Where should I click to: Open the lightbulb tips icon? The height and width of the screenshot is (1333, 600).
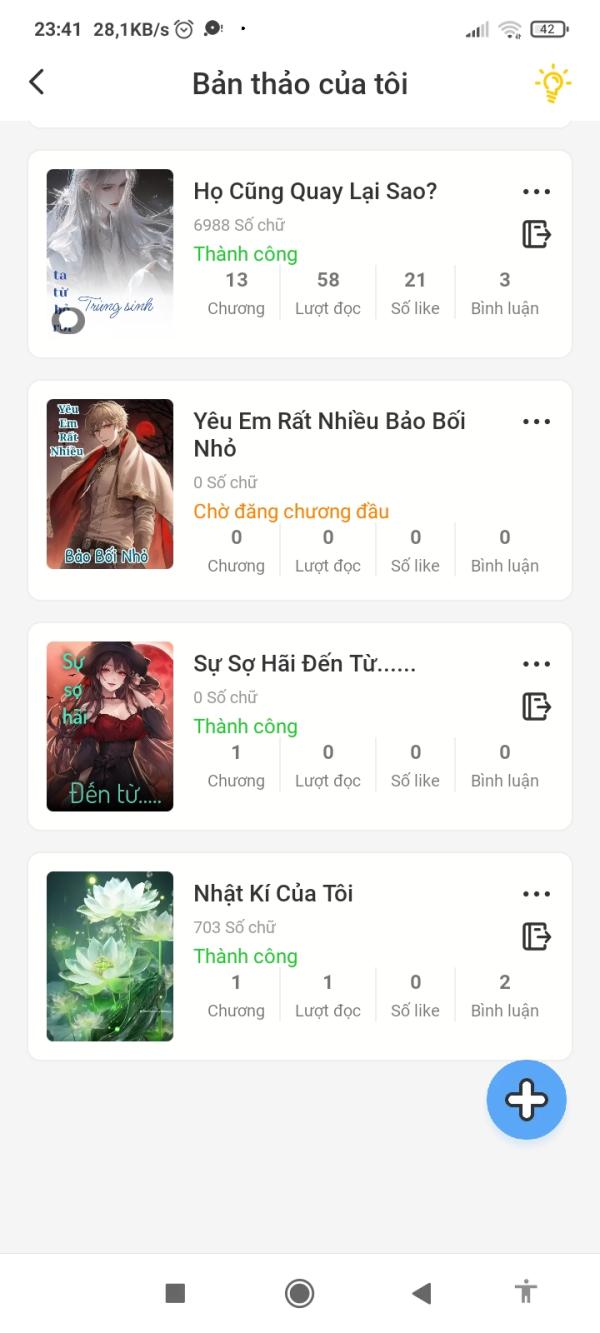coord(552,84)
